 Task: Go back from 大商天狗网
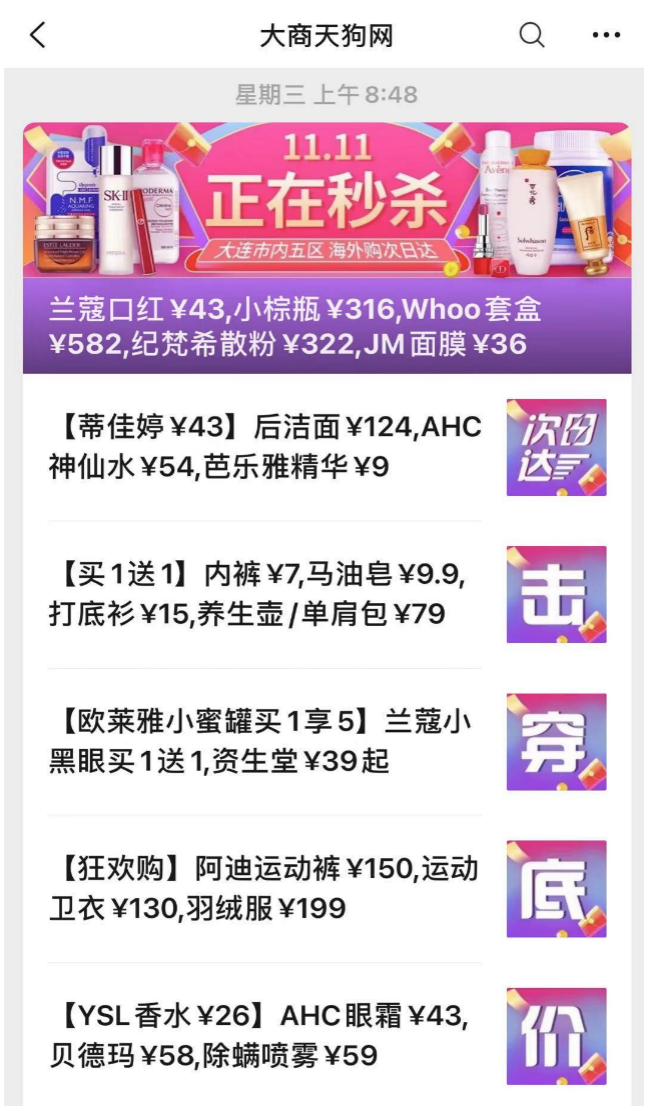coord(38,36)
